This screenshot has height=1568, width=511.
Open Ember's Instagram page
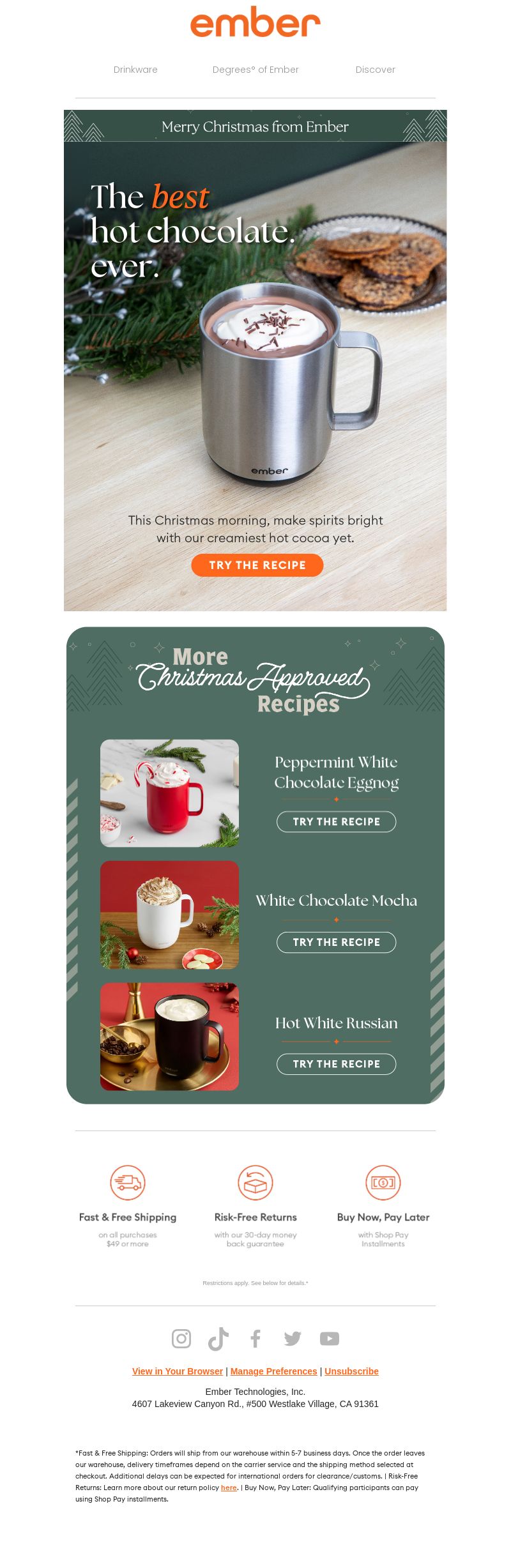[x=181, y=1338]
